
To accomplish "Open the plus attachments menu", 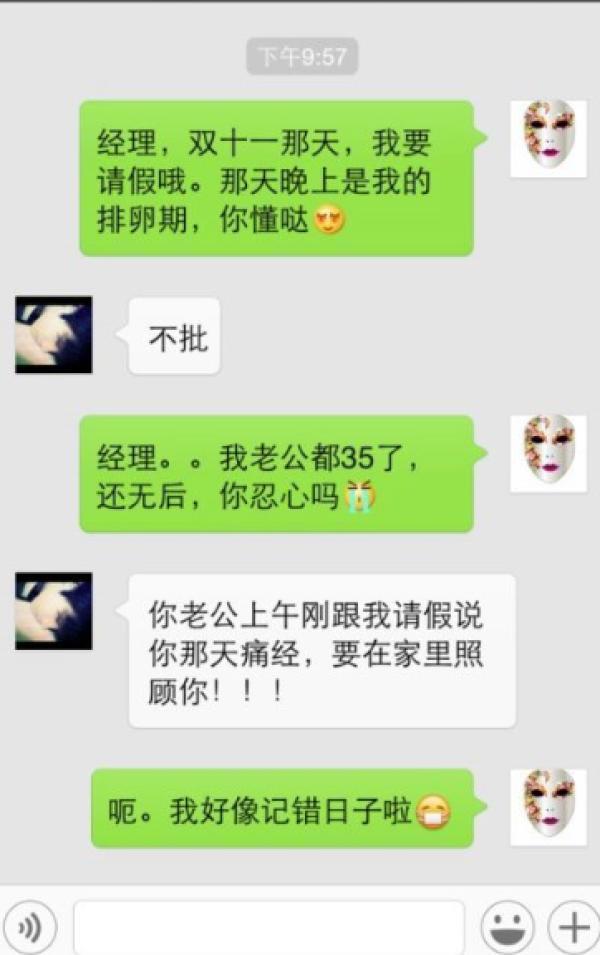I will coord(572,928).
